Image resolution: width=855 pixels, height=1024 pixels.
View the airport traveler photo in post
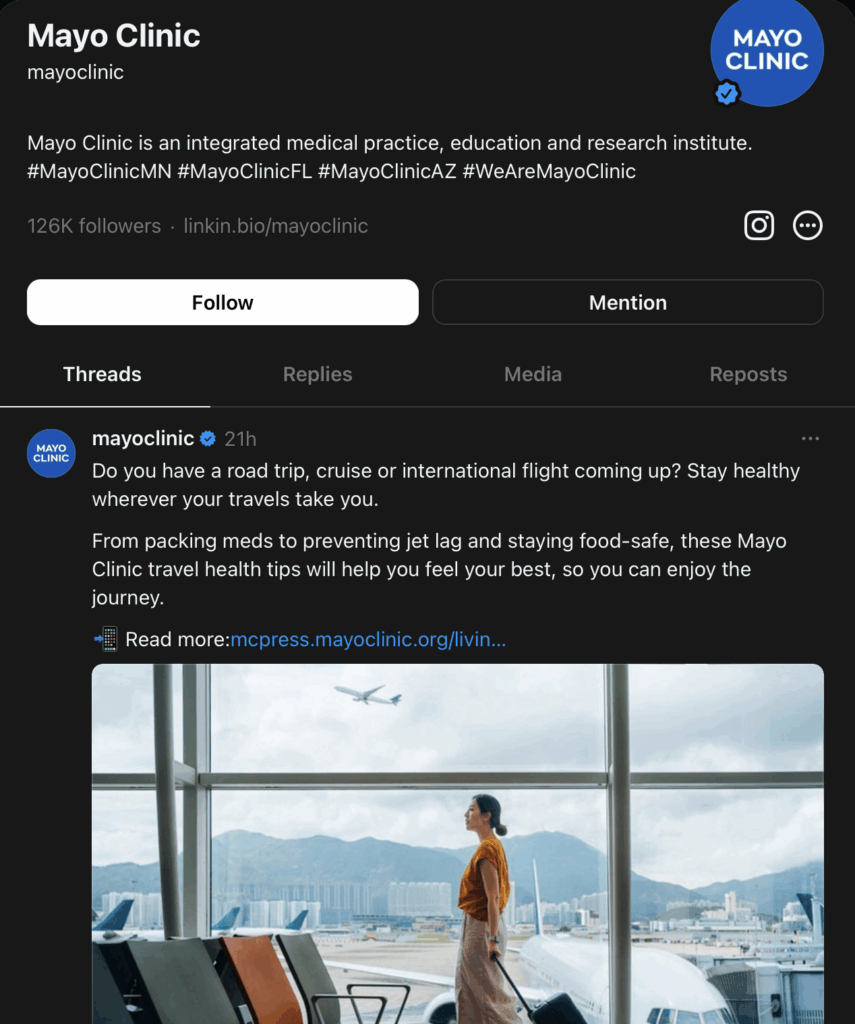(x=457, y=843)
